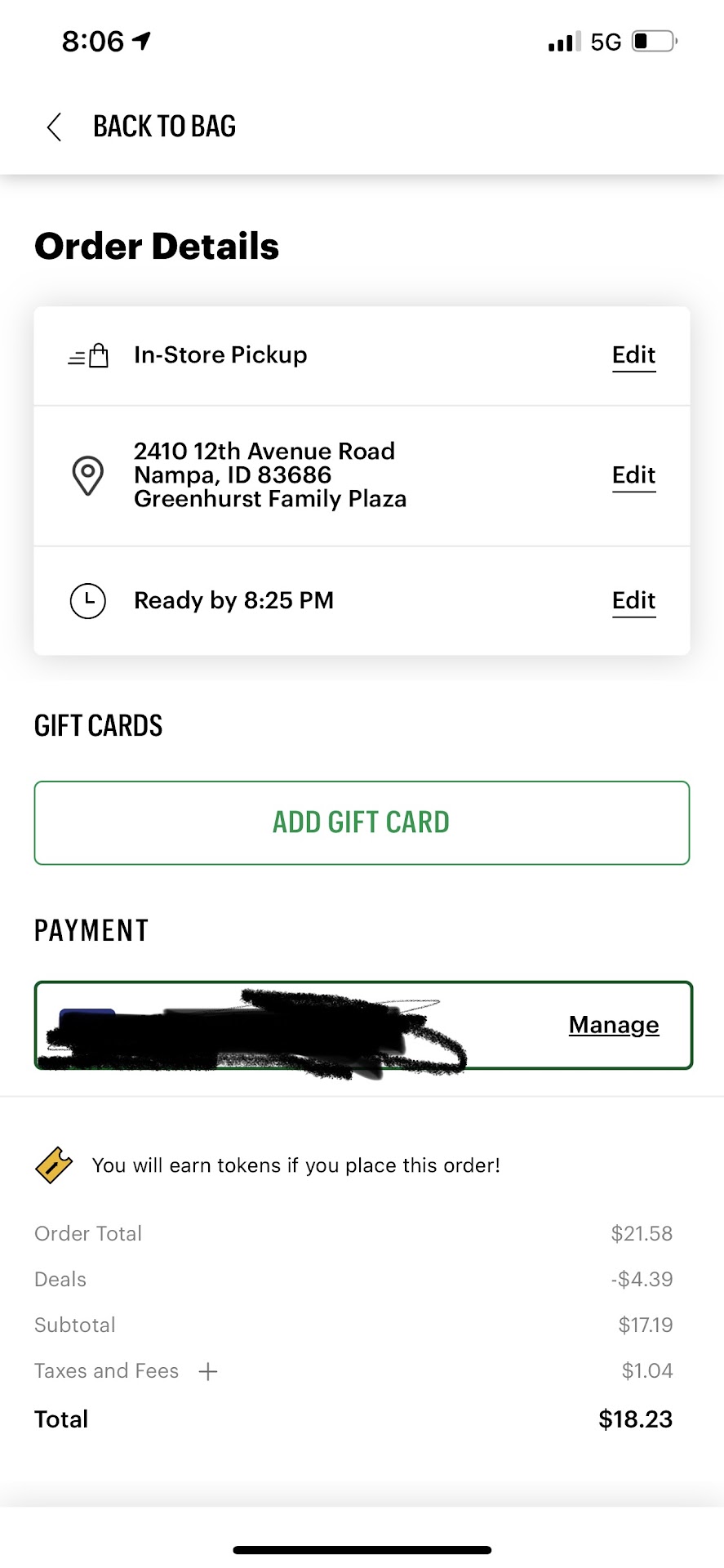Tap Add Gift Card button
Screen dimensions: 724x1568
(362, 822)
